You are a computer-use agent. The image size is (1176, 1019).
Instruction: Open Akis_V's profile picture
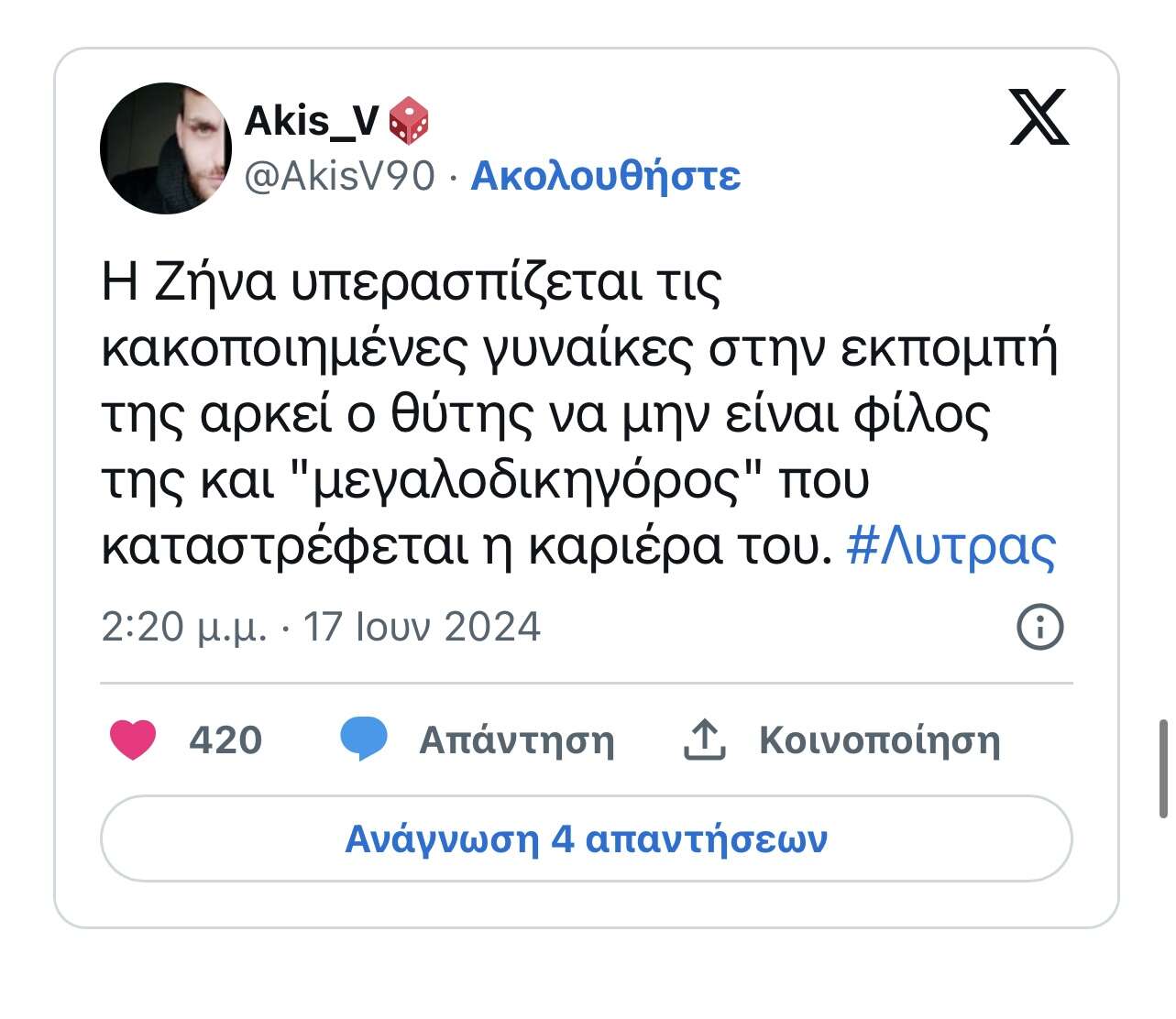click(x=165, y=148)
